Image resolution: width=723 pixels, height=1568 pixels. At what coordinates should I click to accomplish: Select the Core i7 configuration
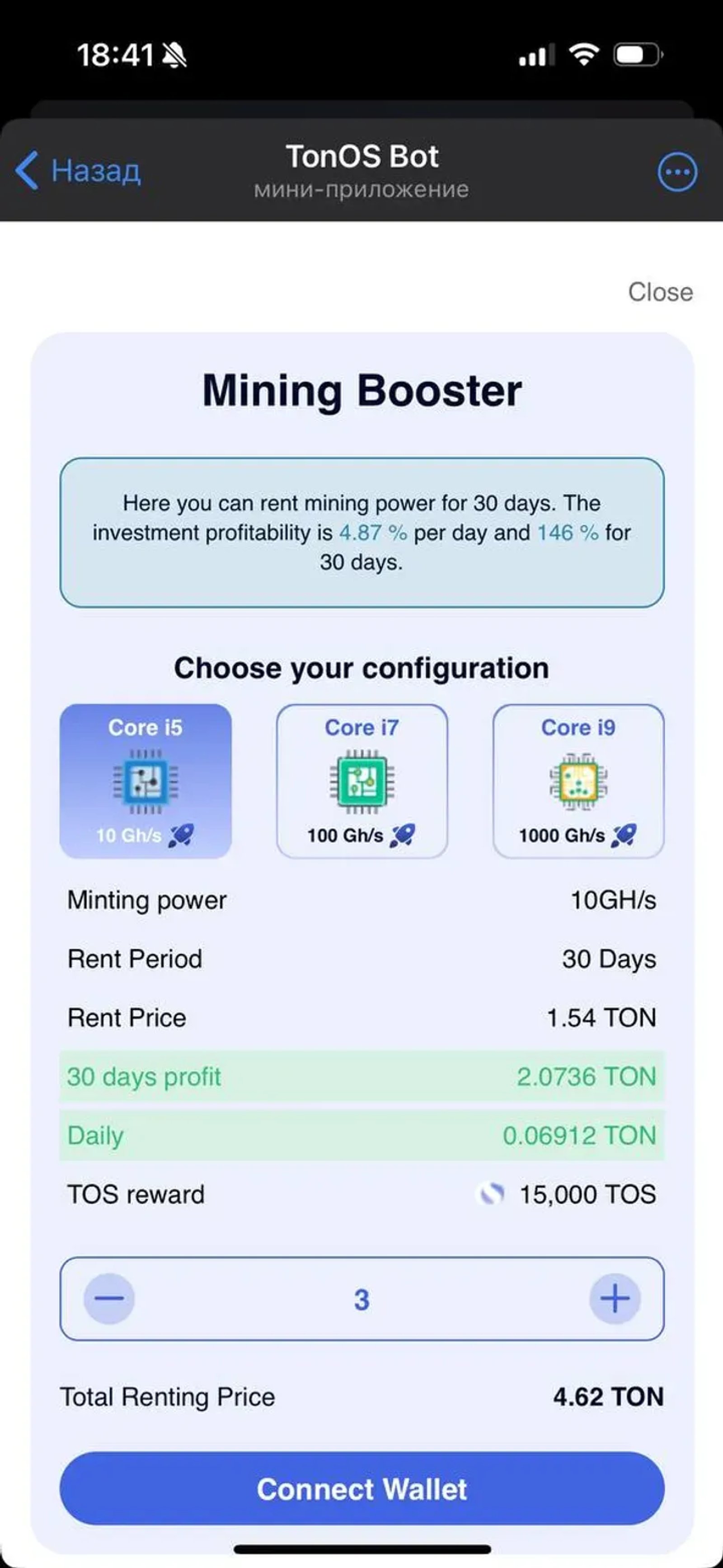[362, 782]
